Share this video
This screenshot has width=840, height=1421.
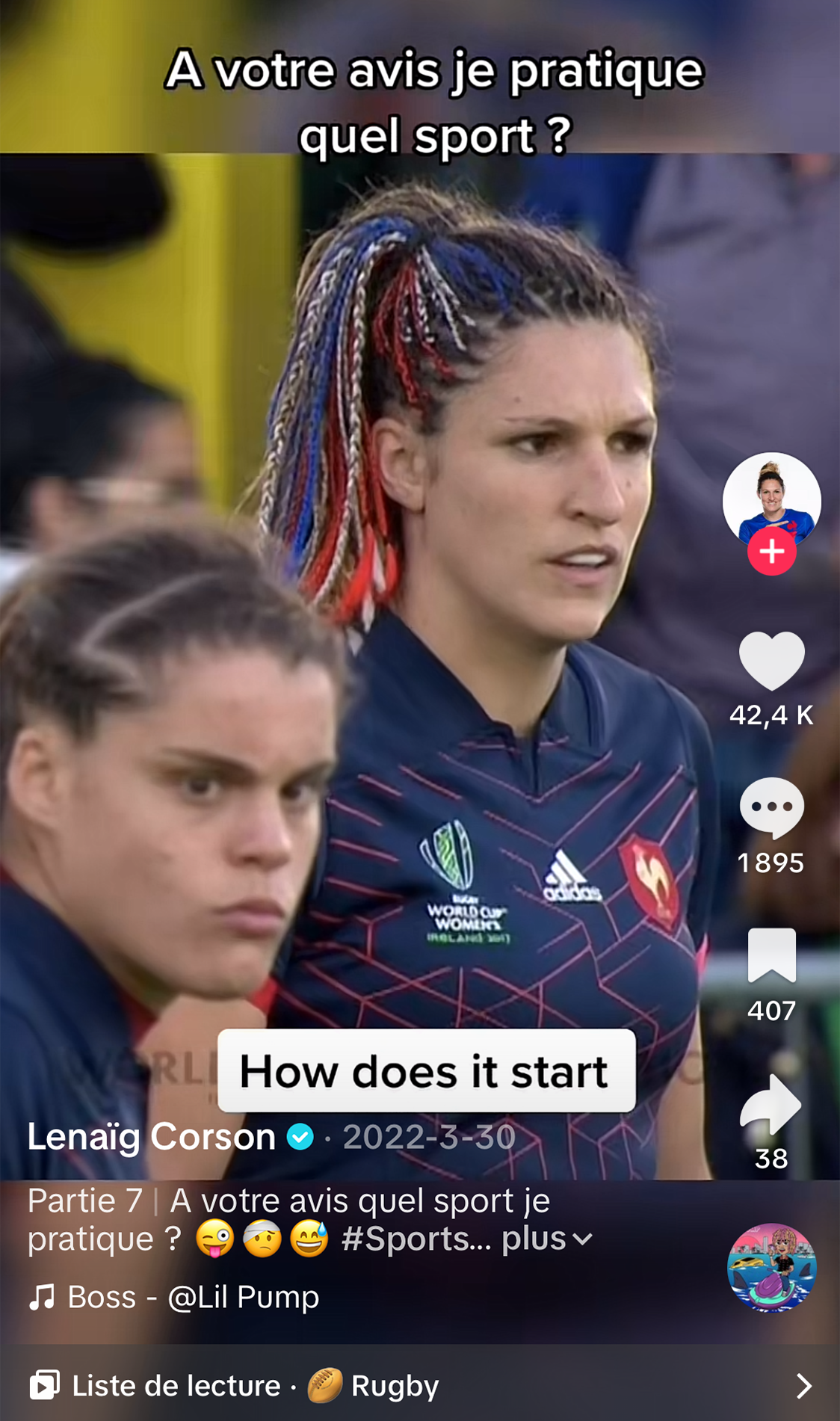pyautogui.click(x=771, y=1105)
